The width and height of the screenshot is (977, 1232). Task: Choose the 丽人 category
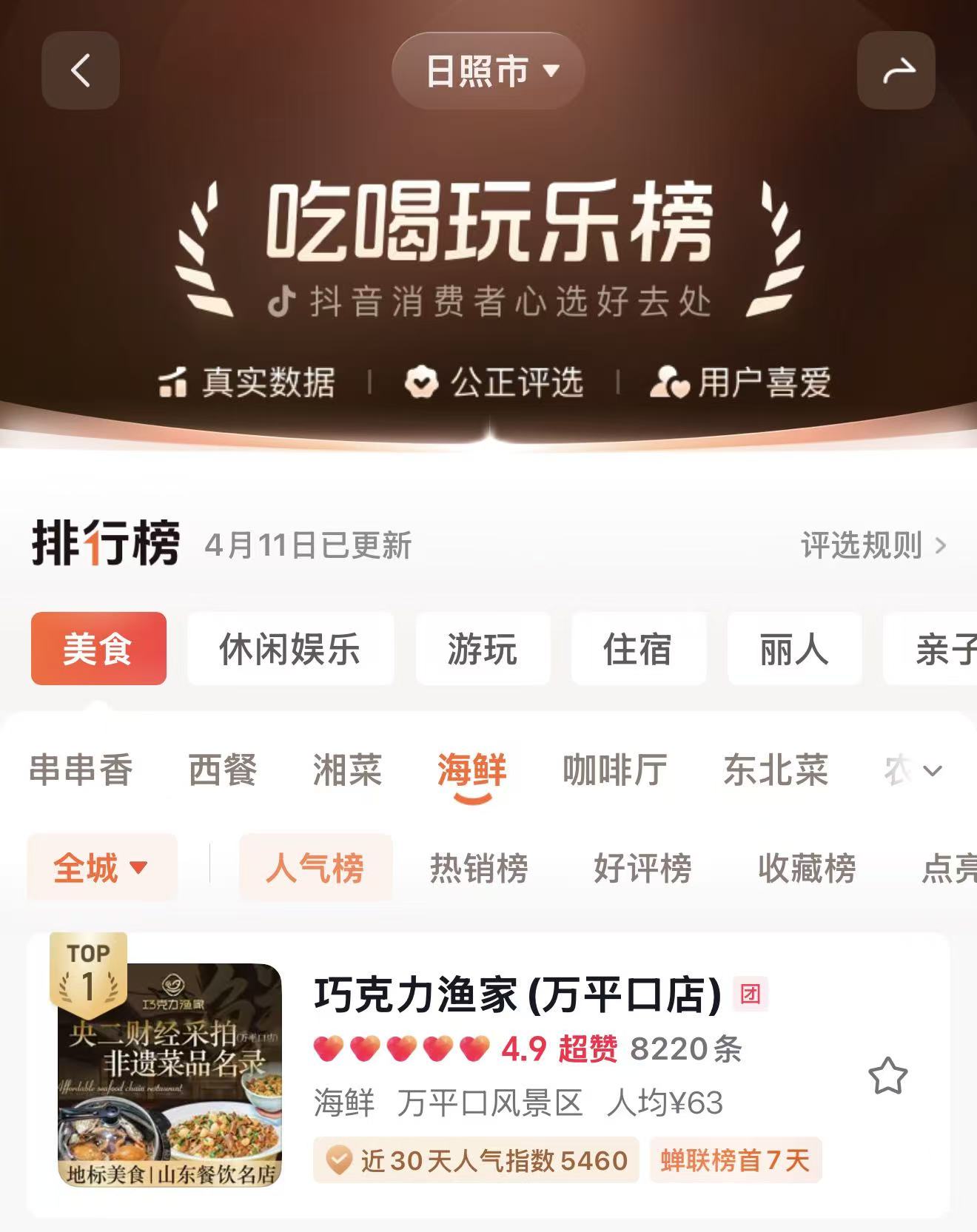click(794, 649)
